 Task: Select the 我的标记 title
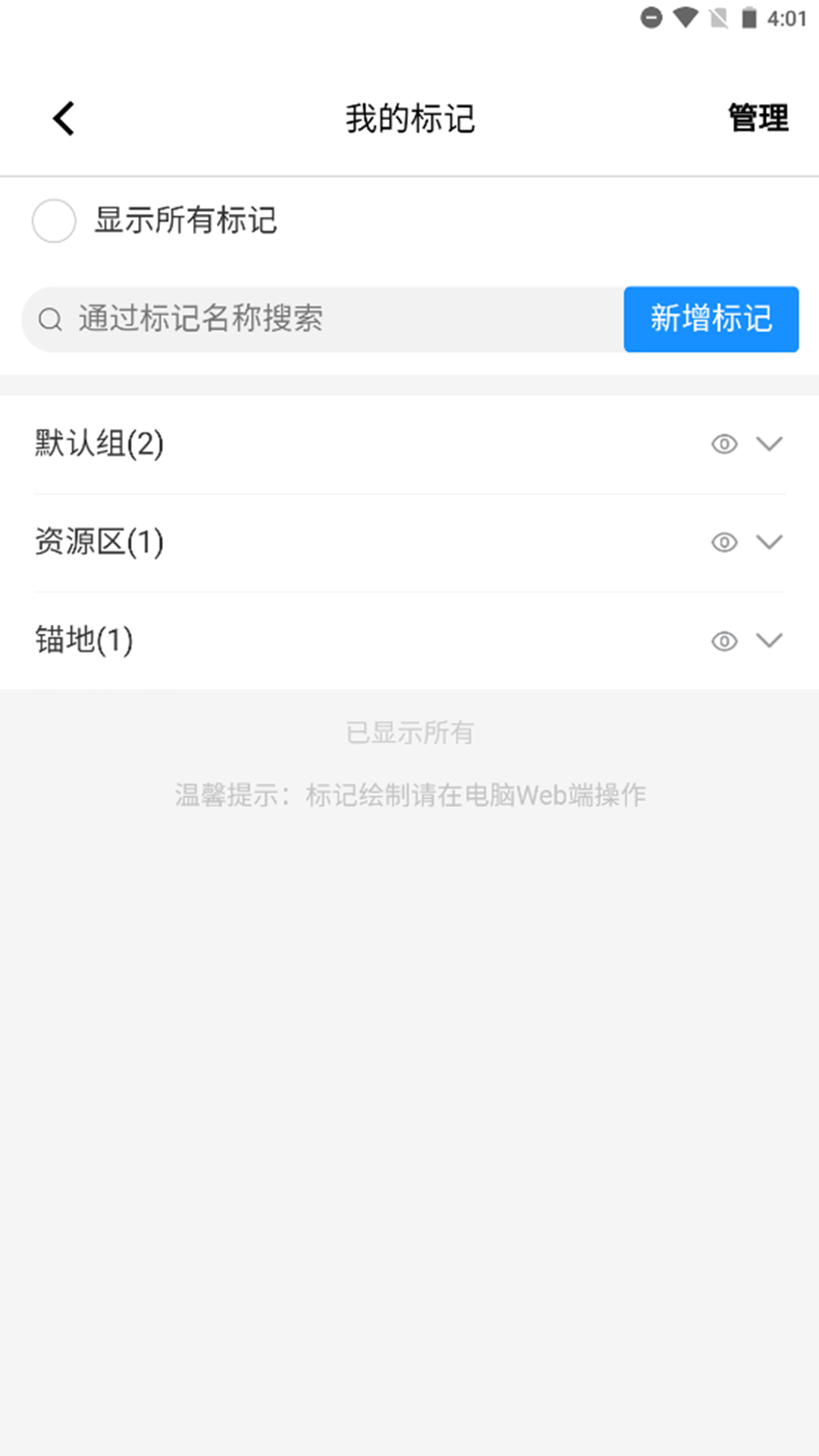pos(409,118)
